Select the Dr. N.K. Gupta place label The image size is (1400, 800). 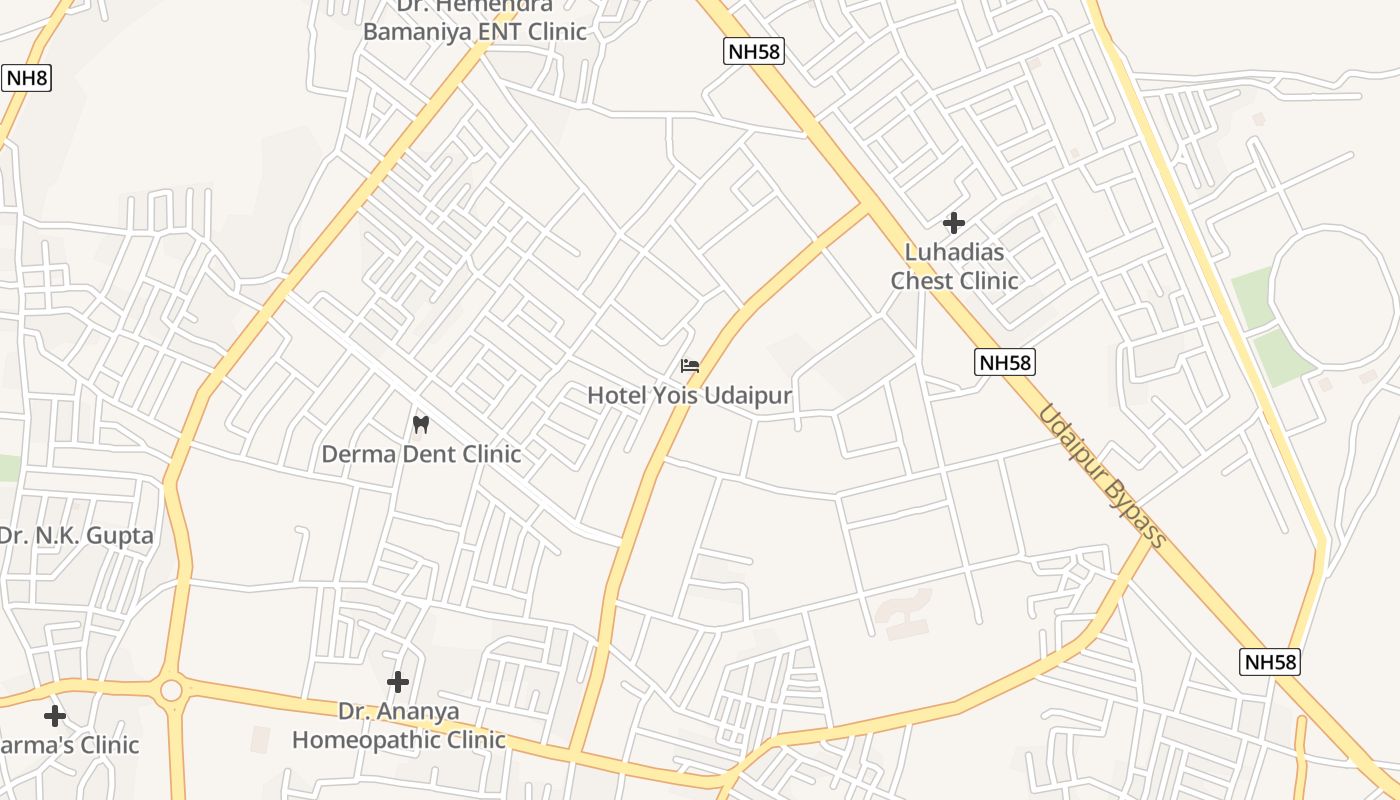78,536
